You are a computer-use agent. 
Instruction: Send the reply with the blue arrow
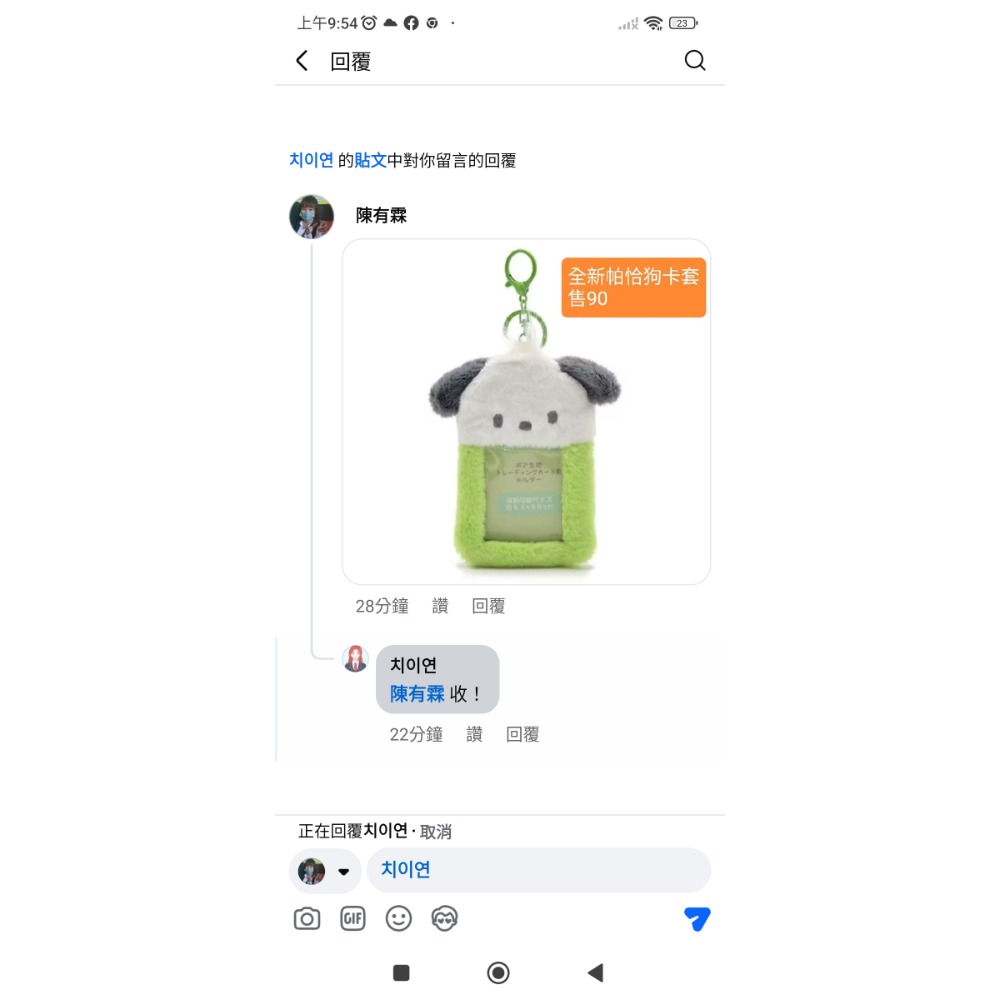tap(697, 918)
